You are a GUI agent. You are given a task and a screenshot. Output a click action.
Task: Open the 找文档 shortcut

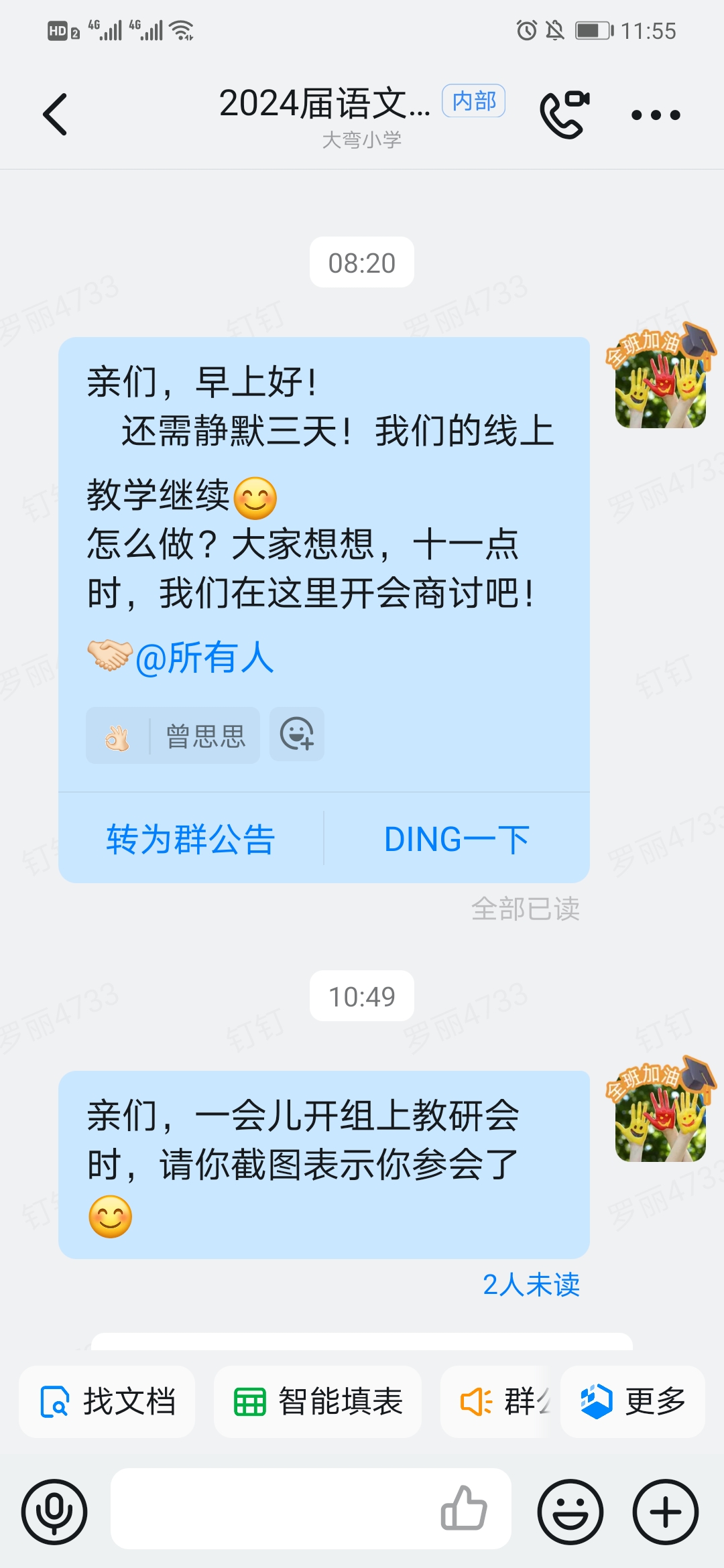click(x=107, y=1401)
